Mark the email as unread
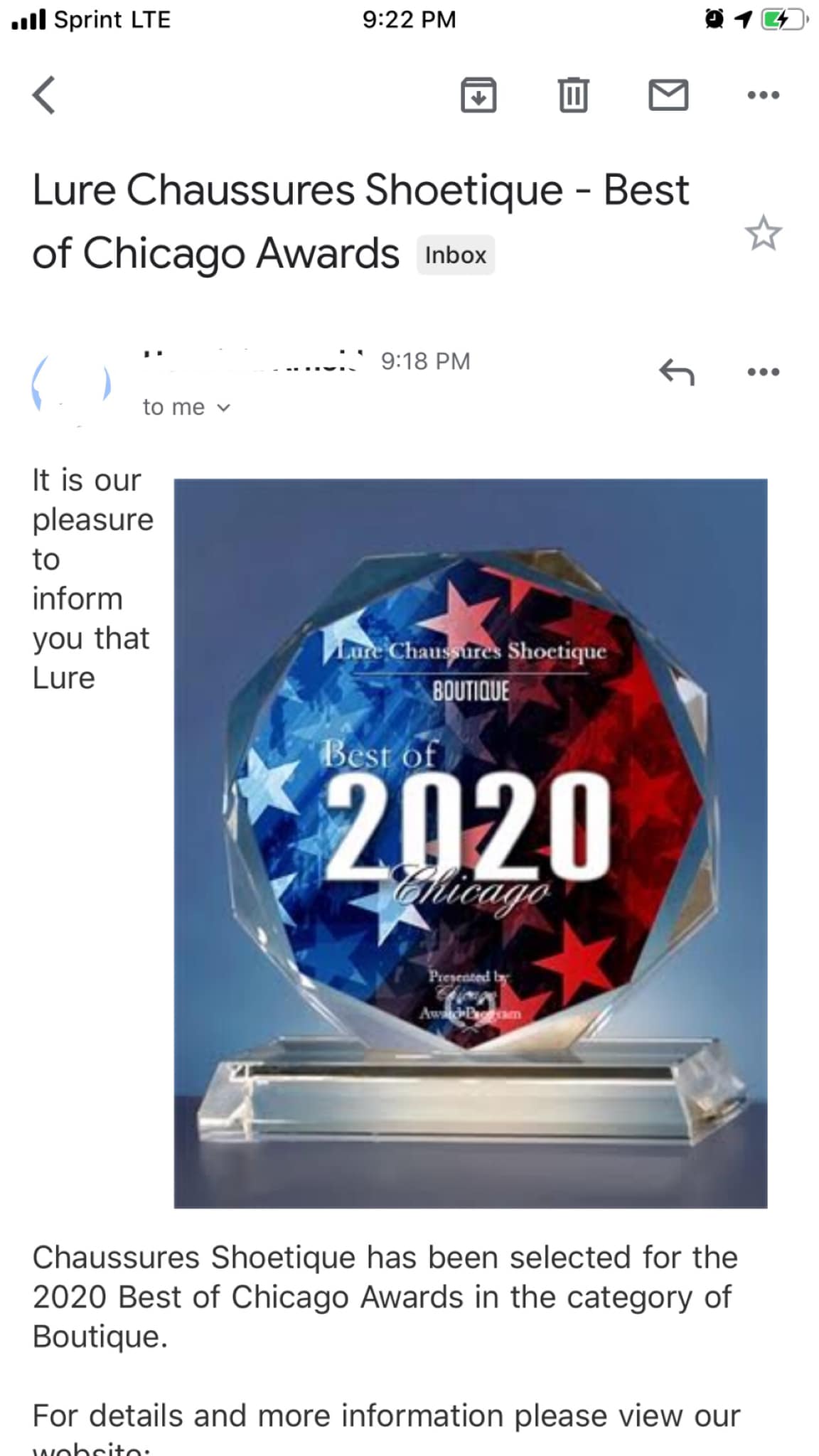Image resolution: width=819 pixels, height=1456 pixels. click(668, 95)
